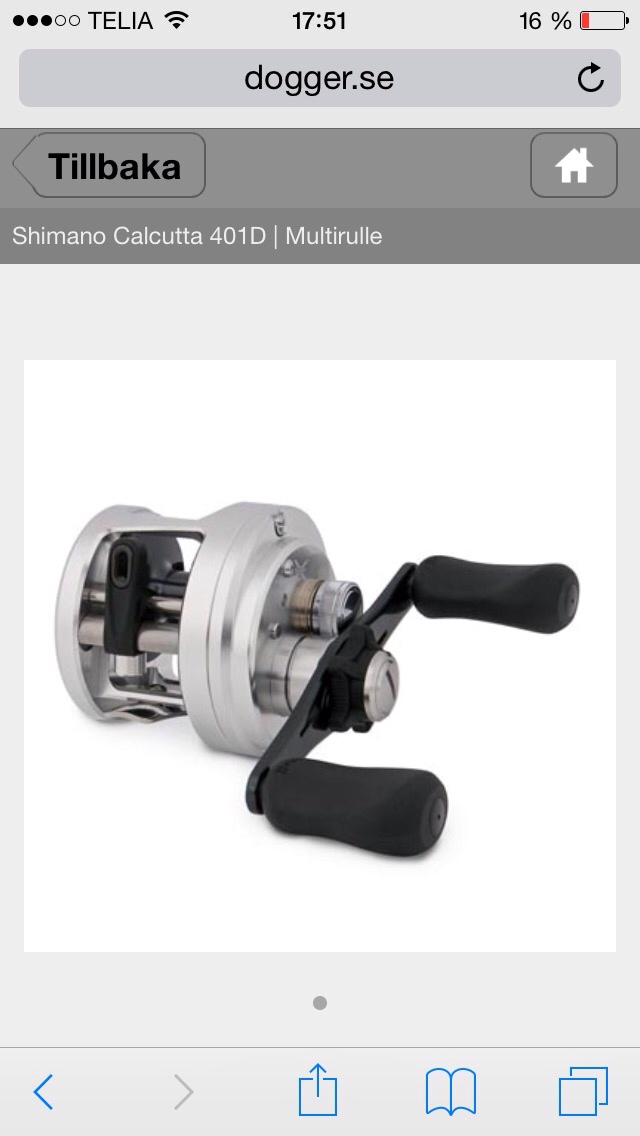This screenshot has width=640, height=1136.
Task: Reload the current page
Action: click(x=591, y=78)
